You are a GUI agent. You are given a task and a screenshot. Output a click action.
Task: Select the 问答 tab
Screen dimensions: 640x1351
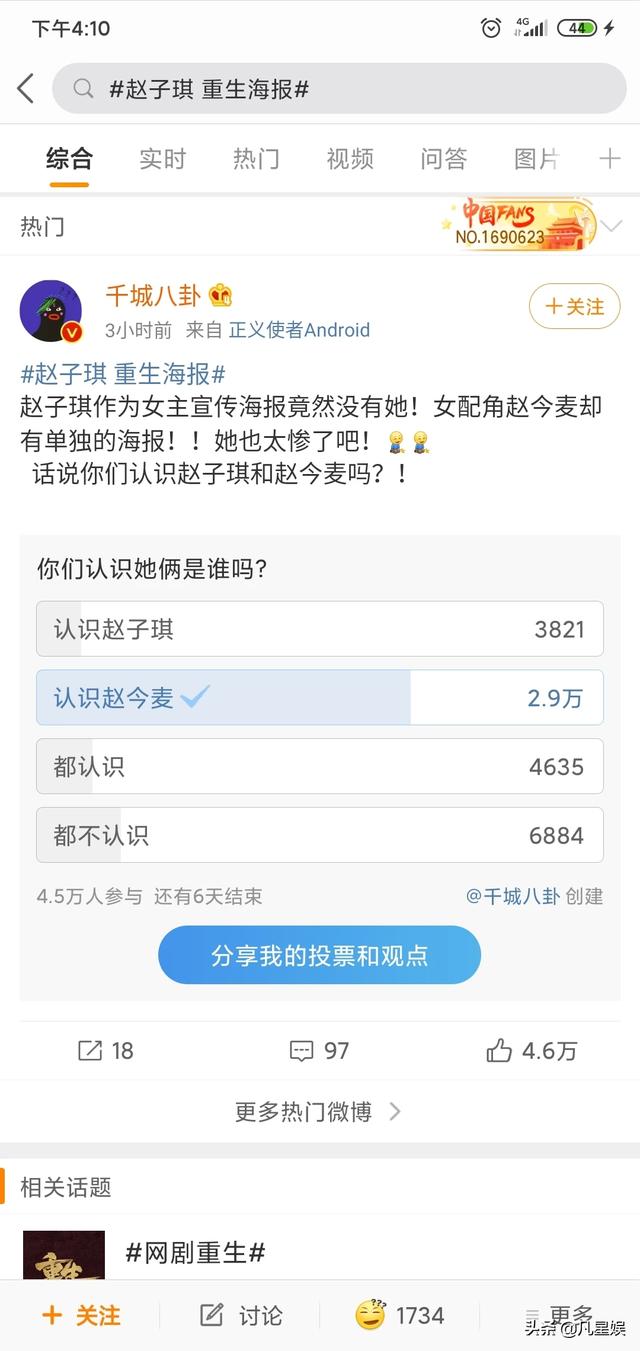pyautogui.click(x=444, y=158)
